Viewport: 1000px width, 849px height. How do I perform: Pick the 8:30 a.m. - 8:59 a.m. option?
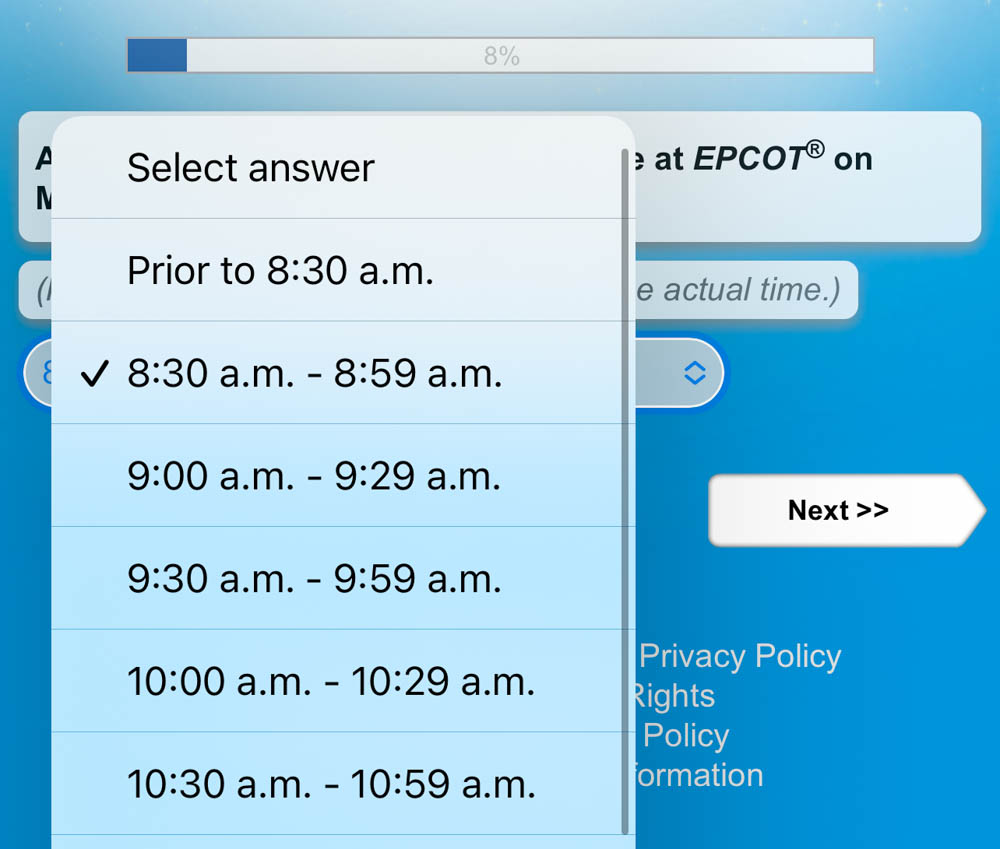point(314,373)
